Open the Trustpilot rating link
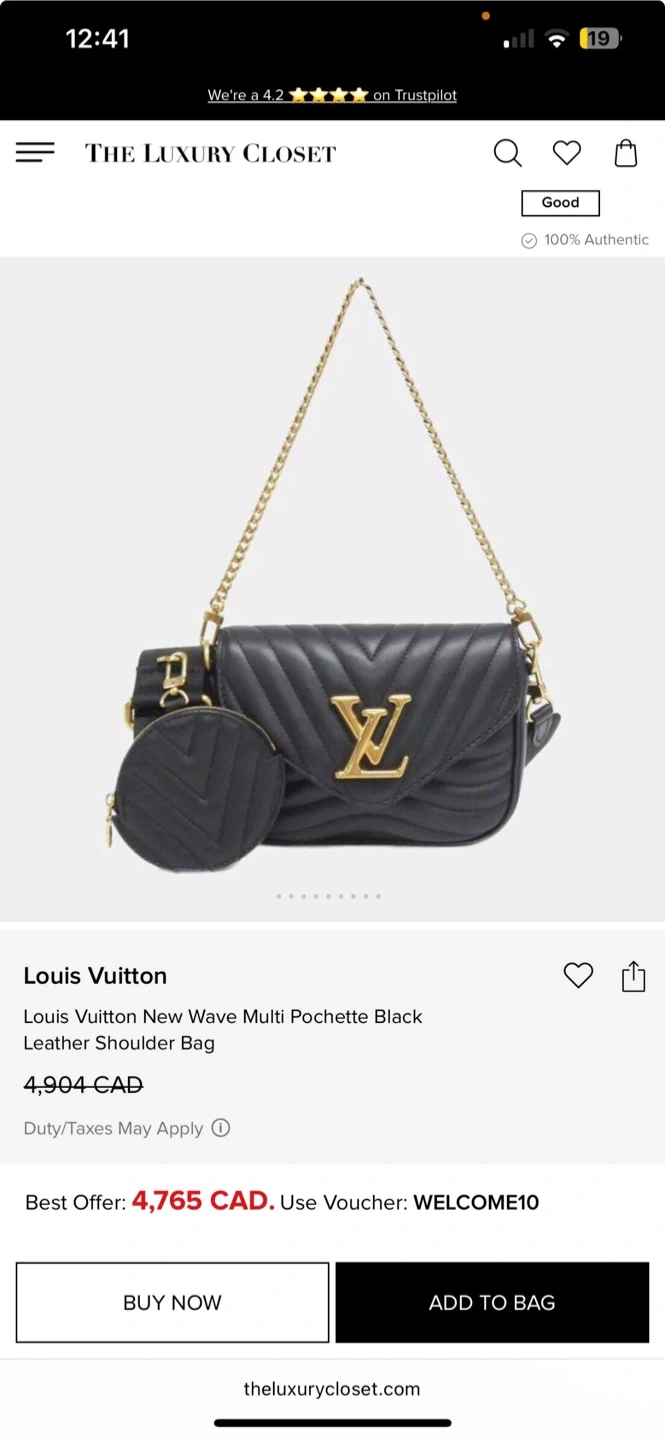The width and height of the screenshot is (665, 1440). click(332, 95)
